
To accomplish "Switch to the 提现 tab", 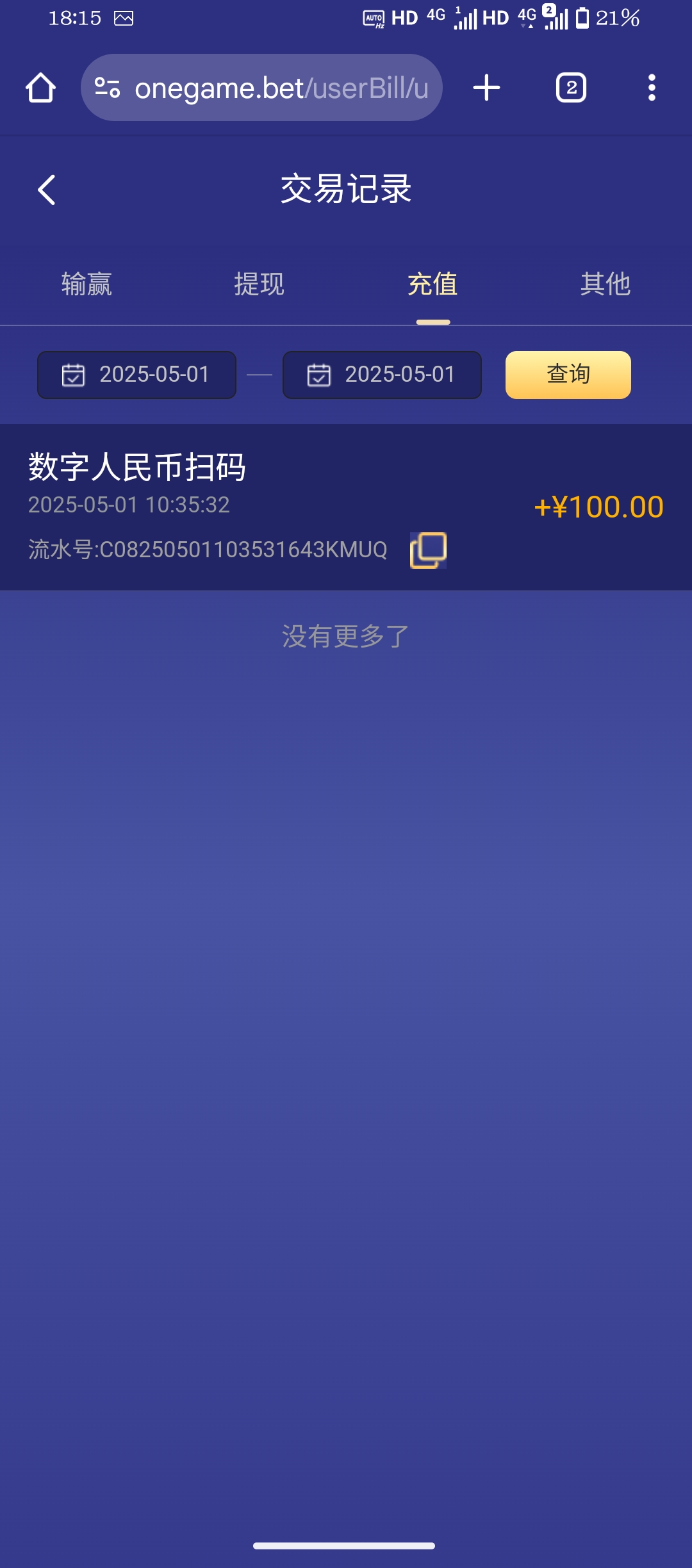I will point(259,284).
